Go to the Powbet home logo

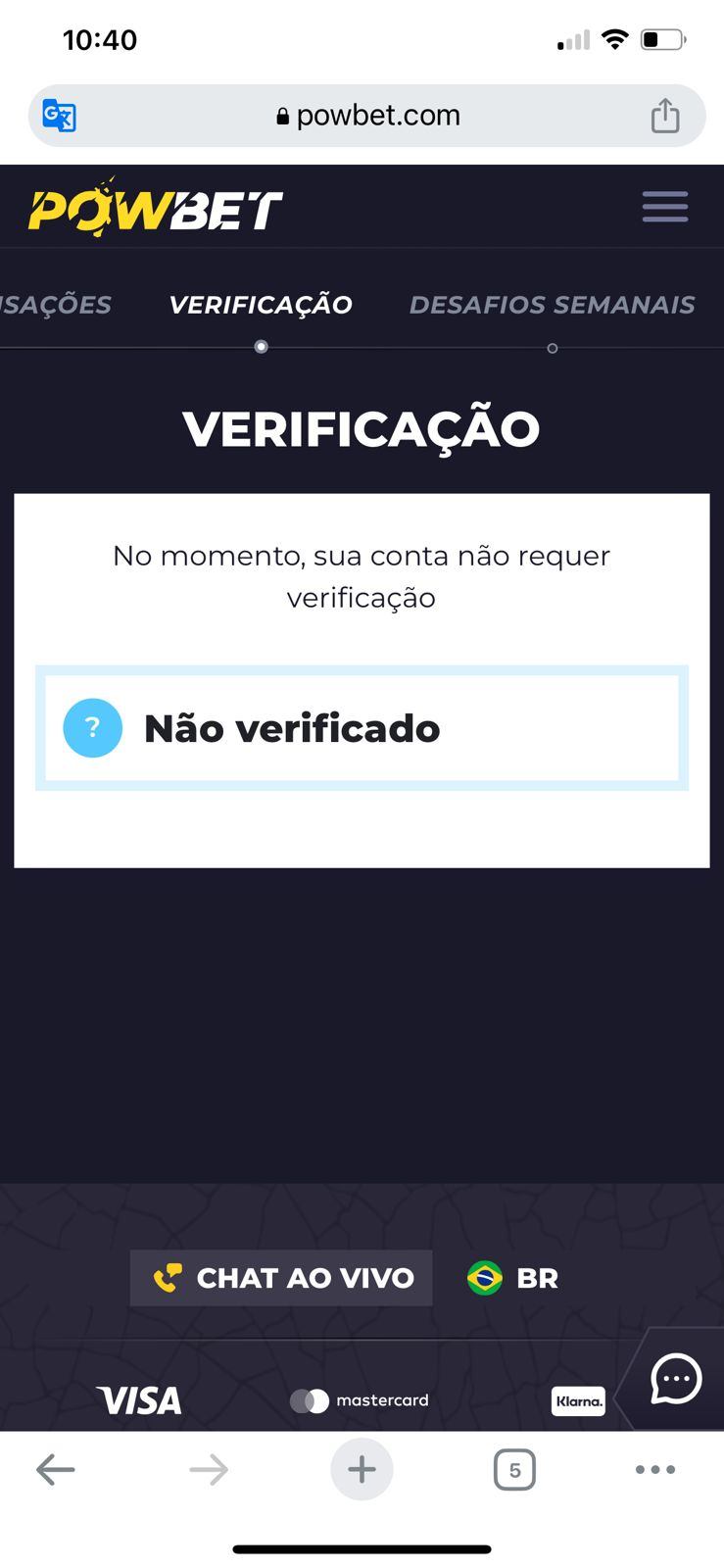coord(156,207)
